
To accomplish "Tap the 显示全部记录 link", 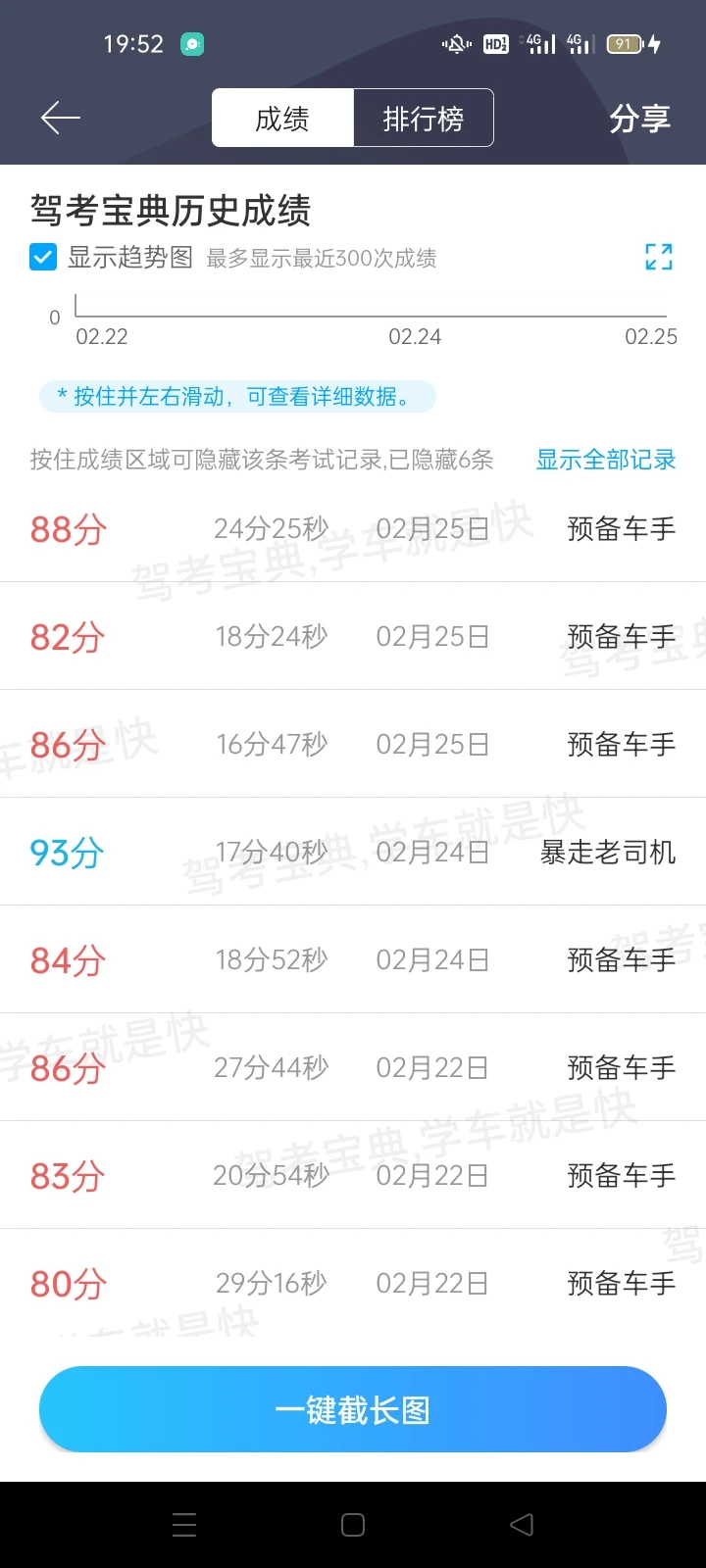I will click(x=606, y=459).
